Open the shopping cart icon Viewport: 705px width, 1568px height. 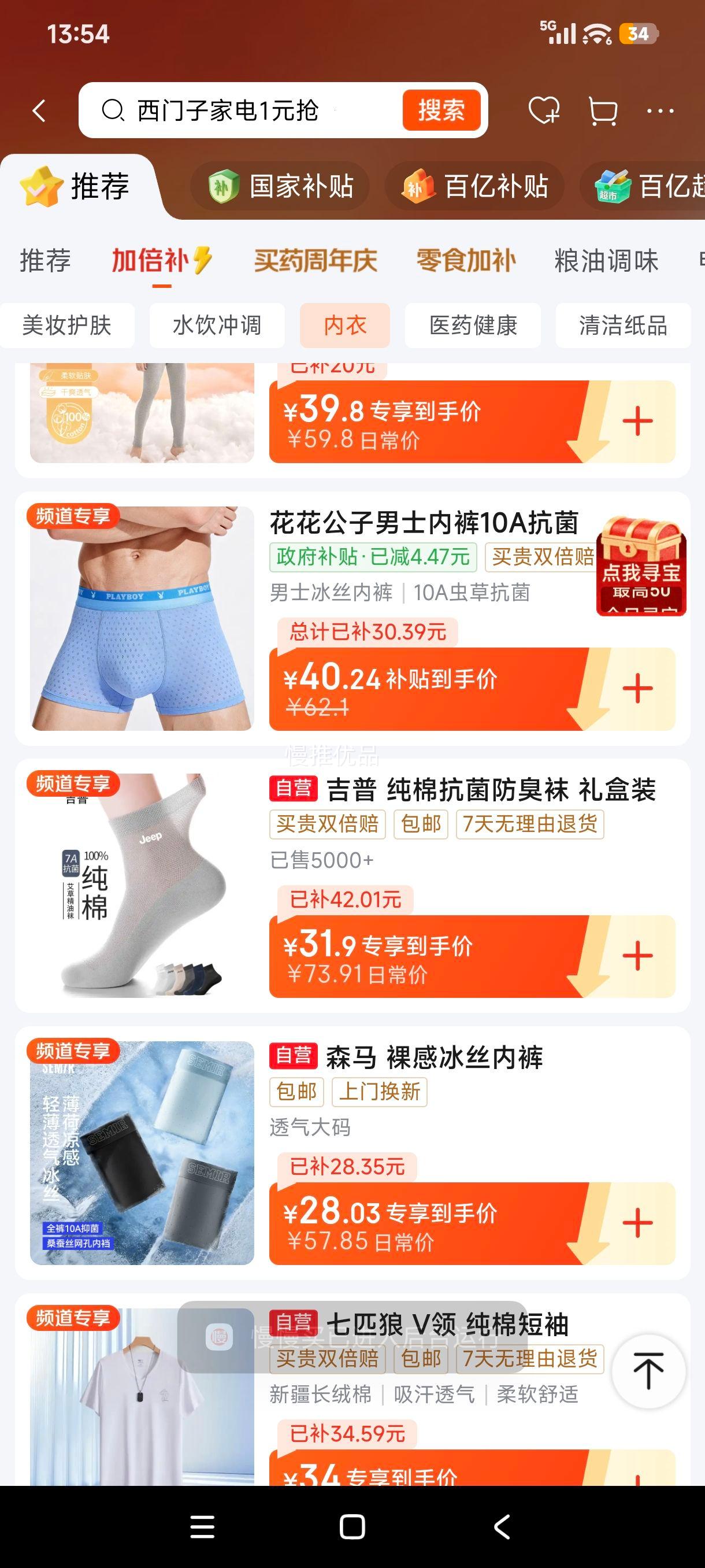(x=602, y=111)
